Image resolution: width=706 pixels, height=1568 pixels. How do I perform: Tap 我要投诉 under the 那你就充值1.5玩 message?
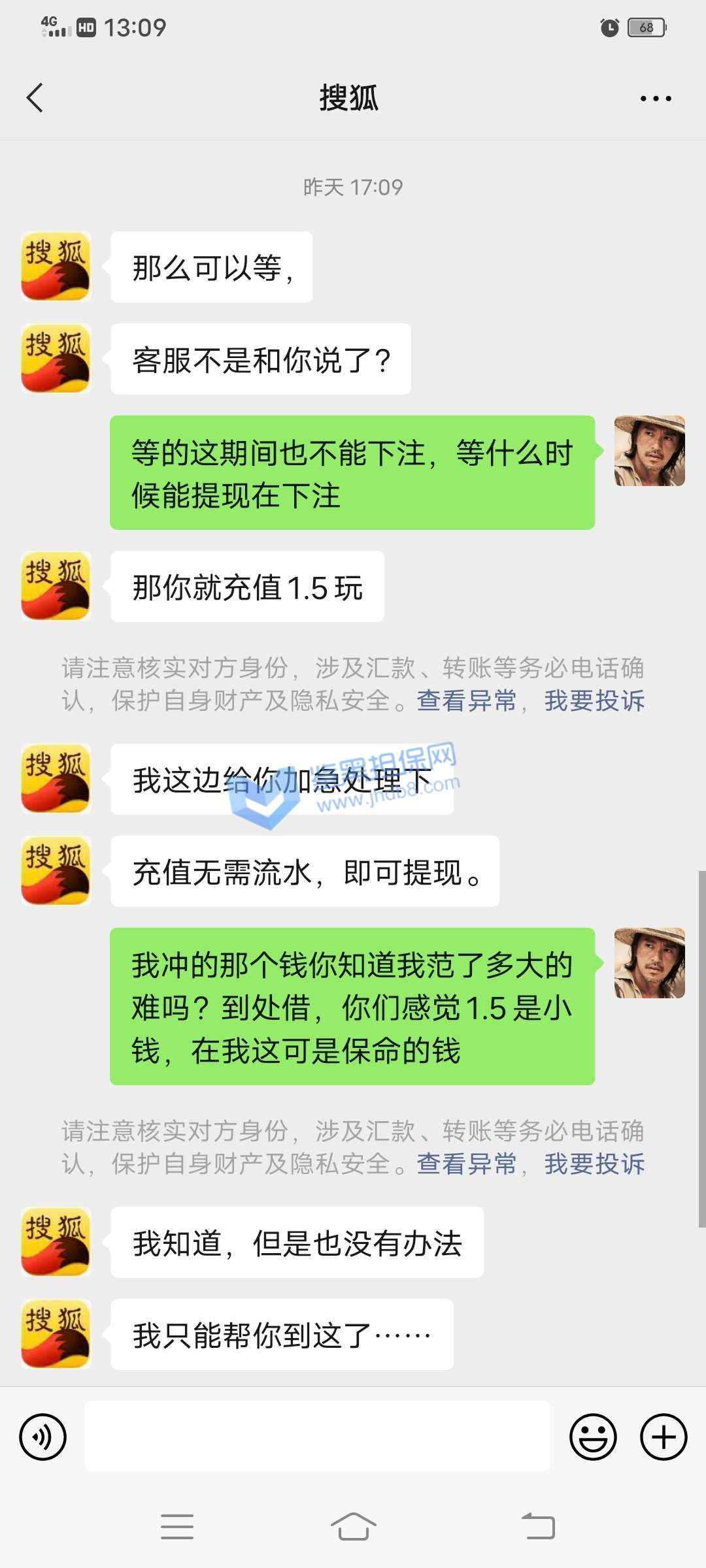point(594,701)
